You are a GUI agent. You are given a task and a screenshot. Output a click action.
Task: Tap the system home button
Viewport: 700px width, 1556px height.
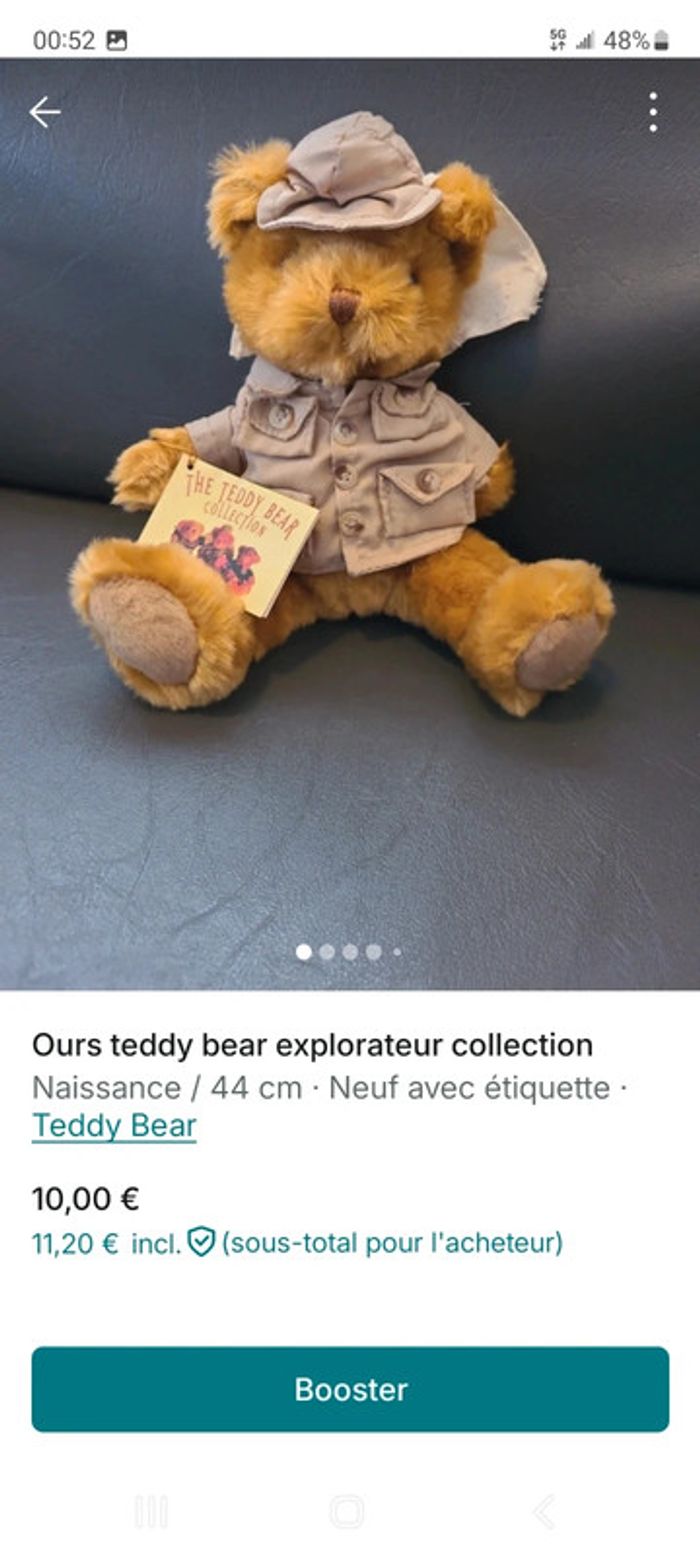(347, 1511)
